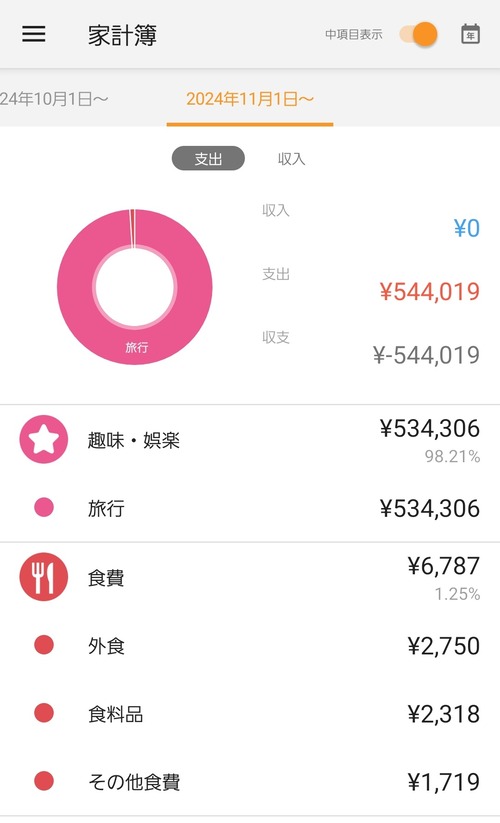View the 食料品 subcategory details

[250, 714]
